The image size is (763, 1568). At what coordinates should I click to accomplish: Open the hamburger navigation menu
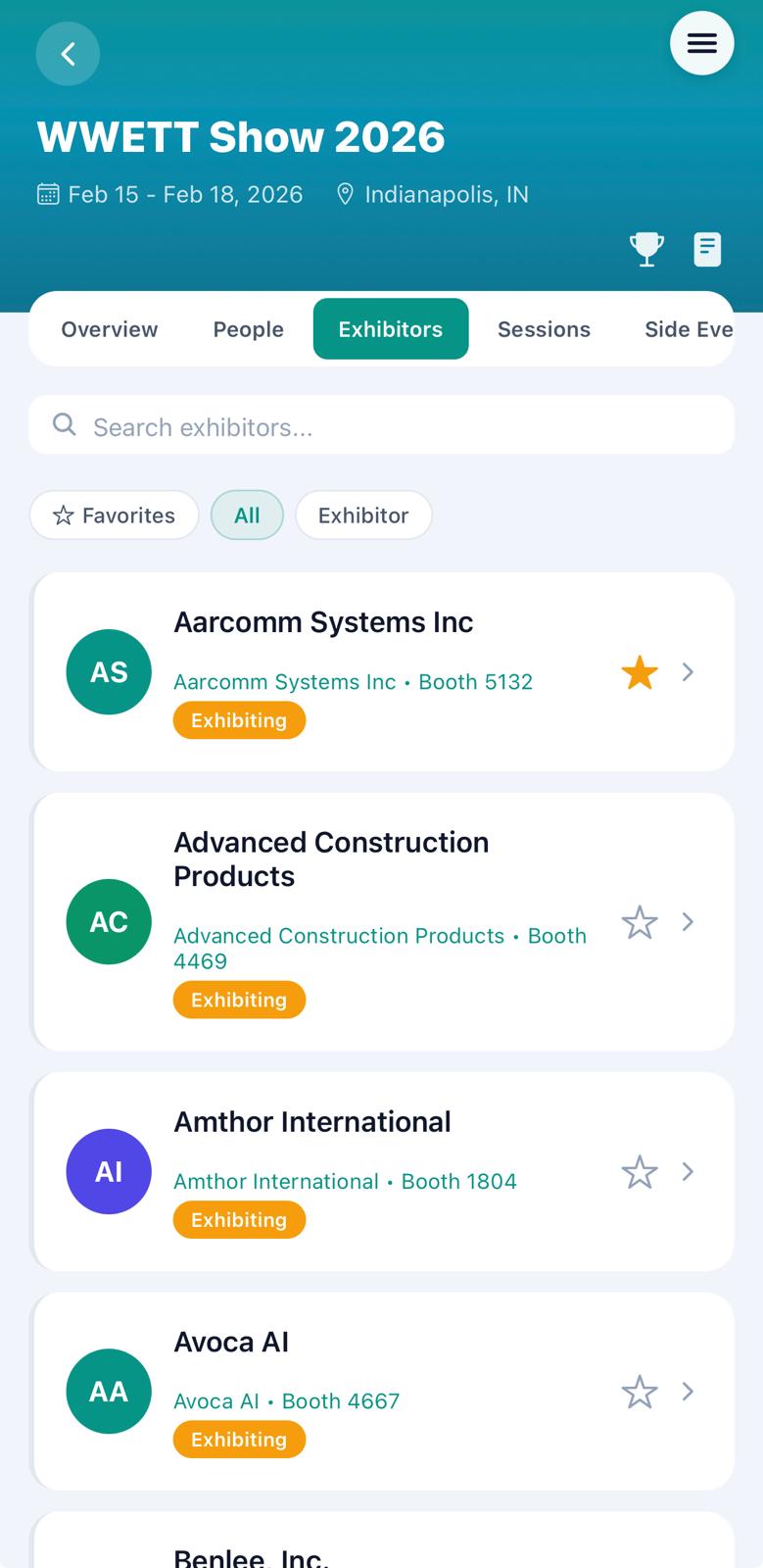coord(701,43)
